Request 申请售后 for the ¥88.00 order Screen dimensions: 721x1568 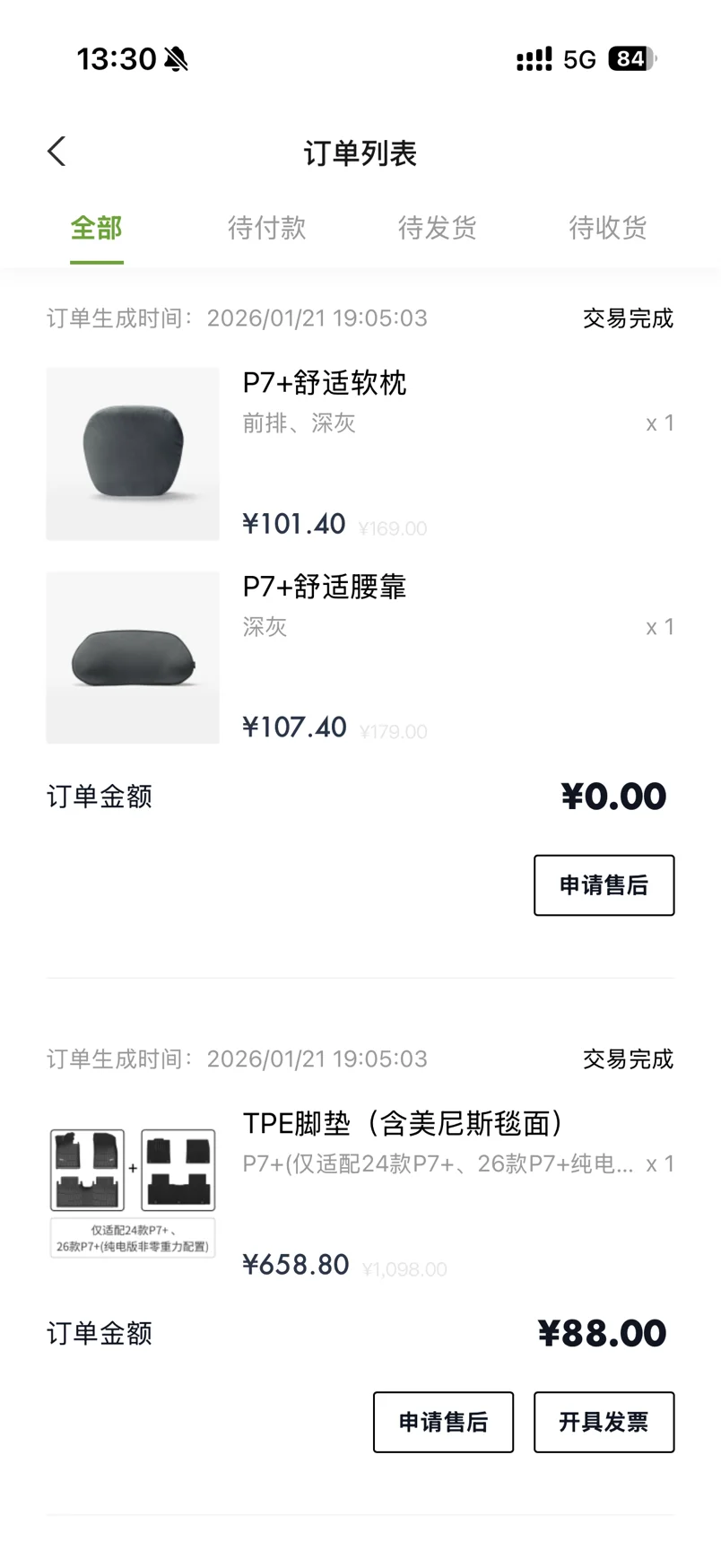pyautogui.click(x=443, y=1422)
